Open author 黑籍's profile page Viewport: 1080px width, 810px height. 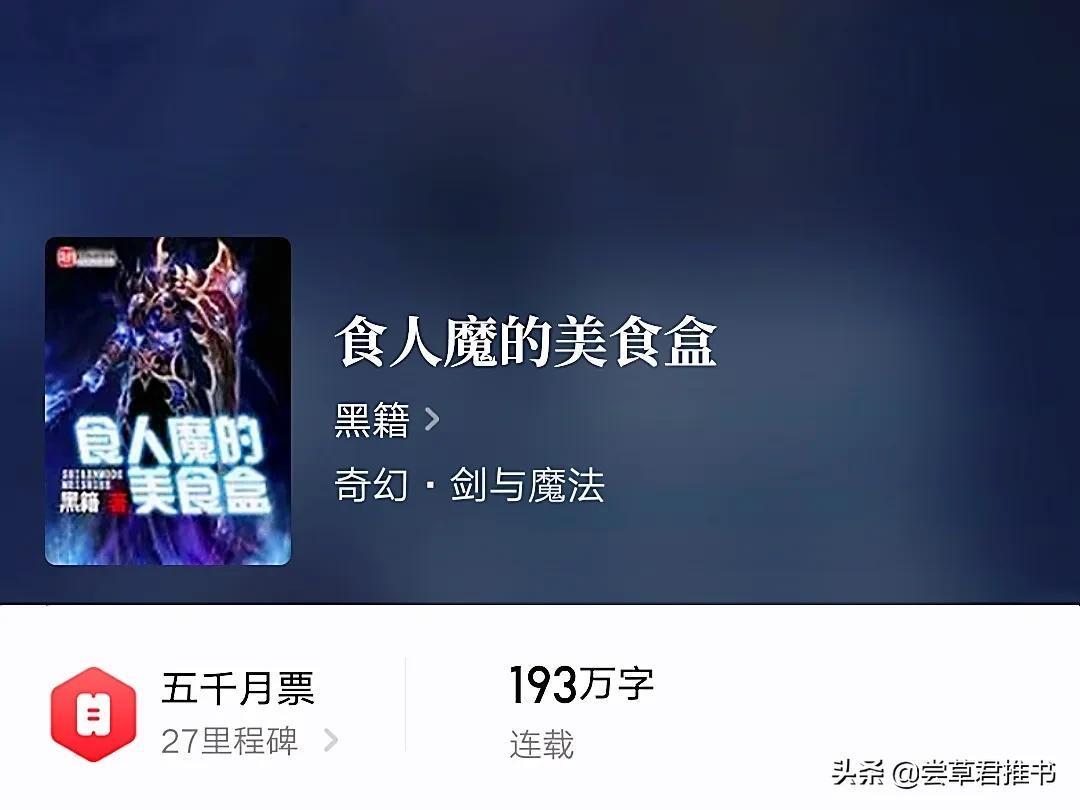pos(386,421)
